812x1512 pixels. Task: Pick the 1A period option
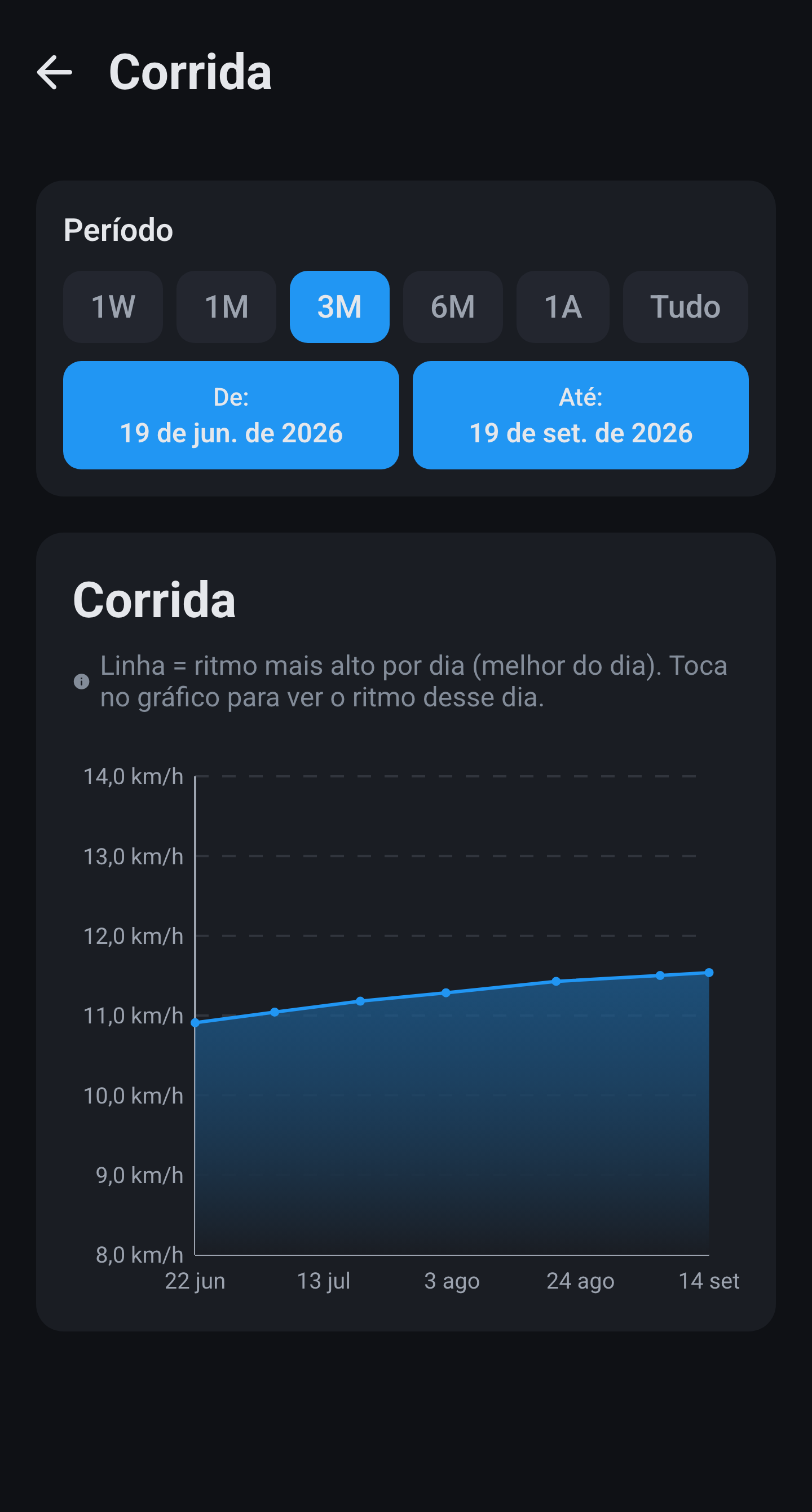coord(562,306)
